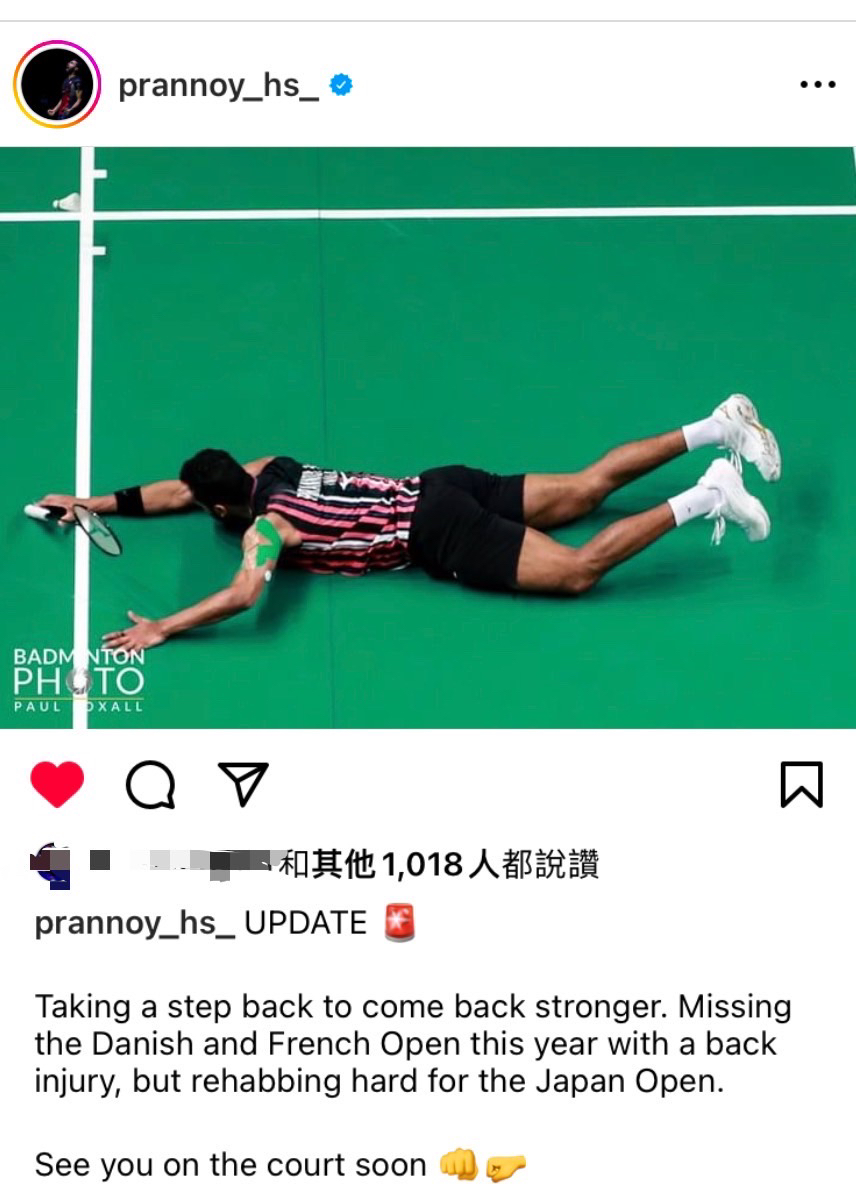The width and height of the screenshot is (856, 1188).
Task: Unlike the post with the red heart
Action: [x=57, y=785]
